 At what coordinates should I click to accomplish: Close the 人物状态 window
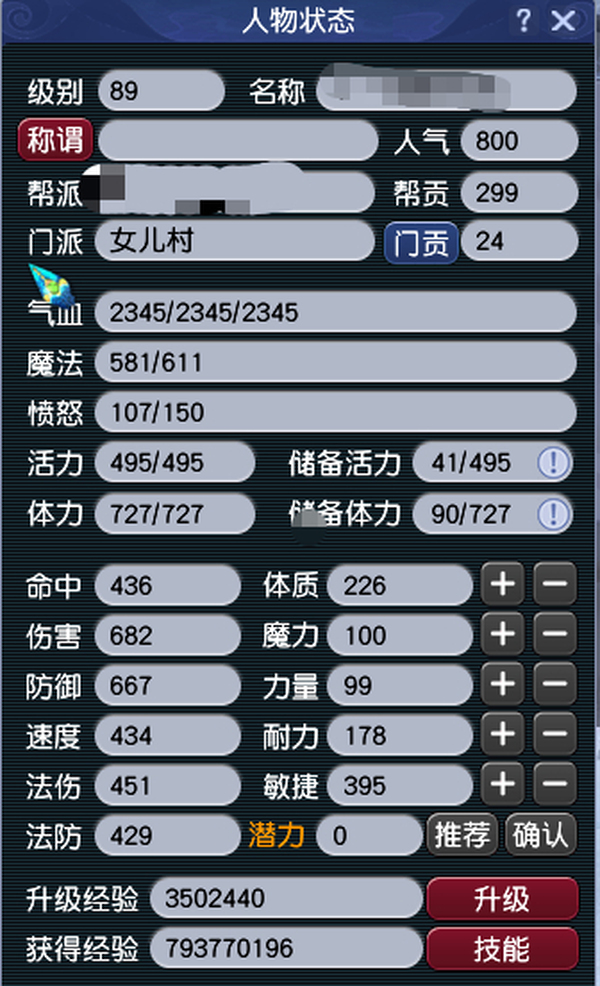[564, 21]
